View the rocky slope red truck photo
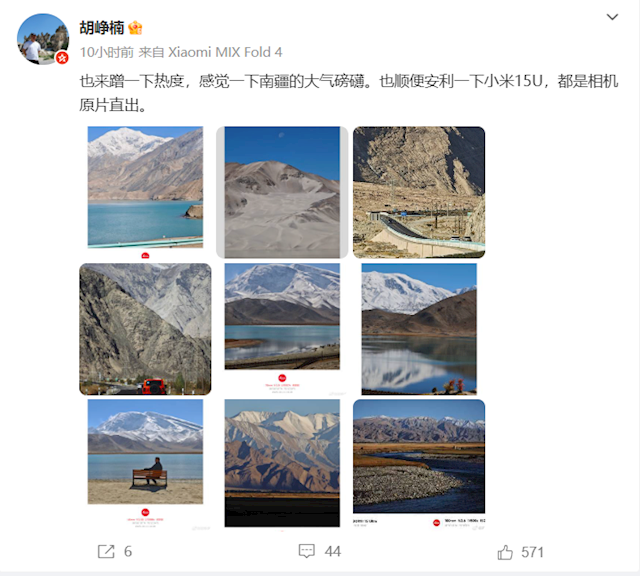The image size is (640, 576). point(145,329)
